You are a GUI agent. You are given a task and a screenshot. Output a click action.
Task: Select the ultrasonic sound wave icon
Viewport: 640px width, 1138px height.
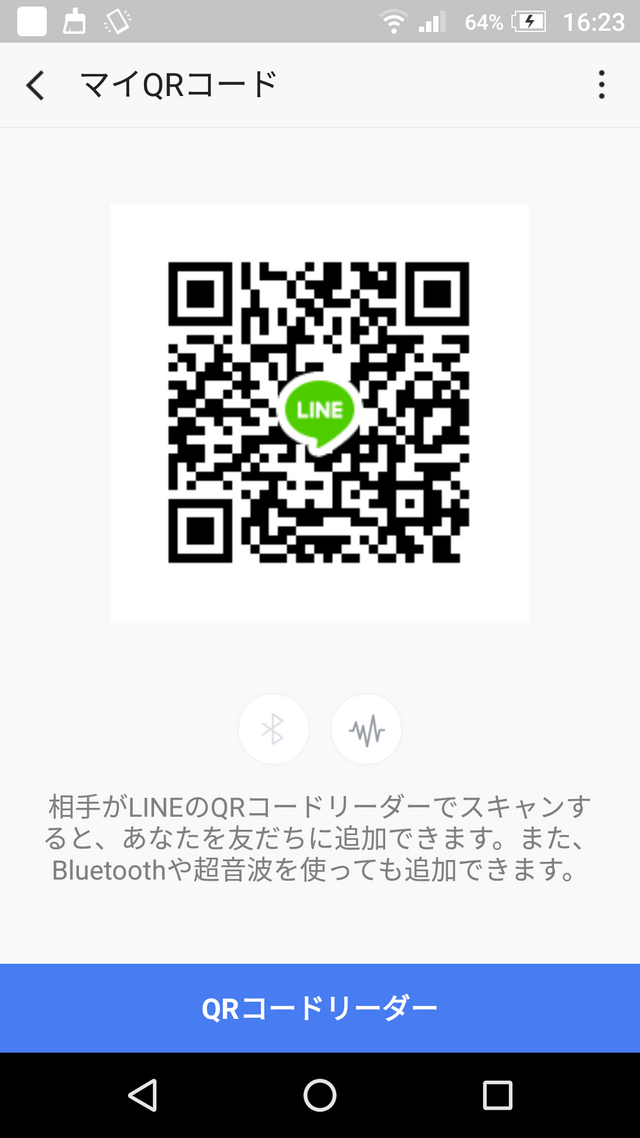(x=366, y=730)
